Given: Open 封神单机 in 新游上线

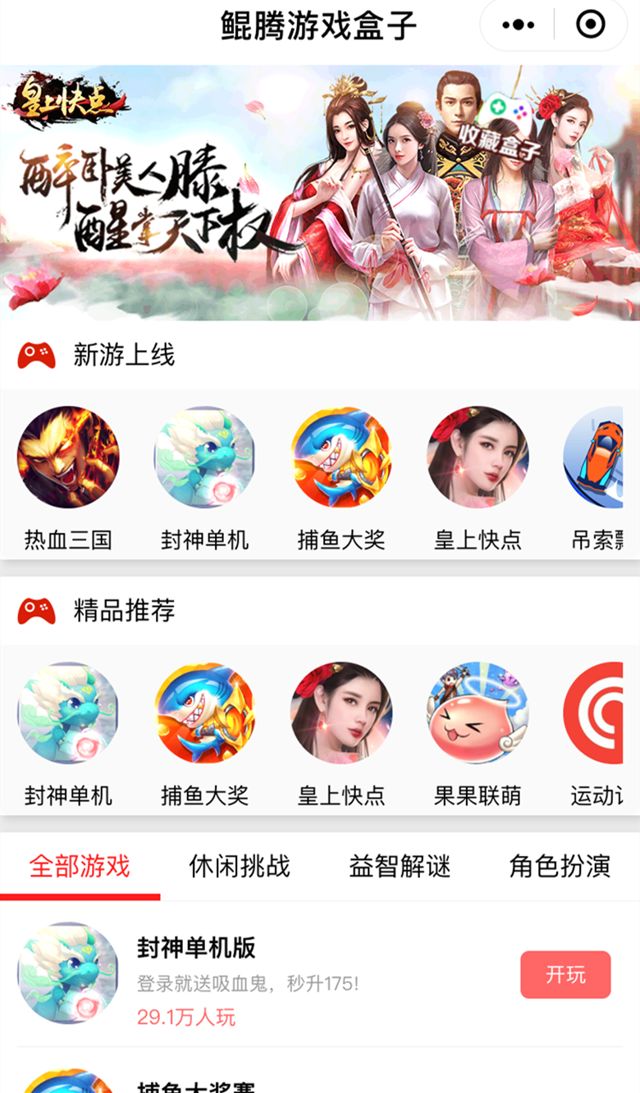Looking at the screenshot, I should click(x=204, y=457).
